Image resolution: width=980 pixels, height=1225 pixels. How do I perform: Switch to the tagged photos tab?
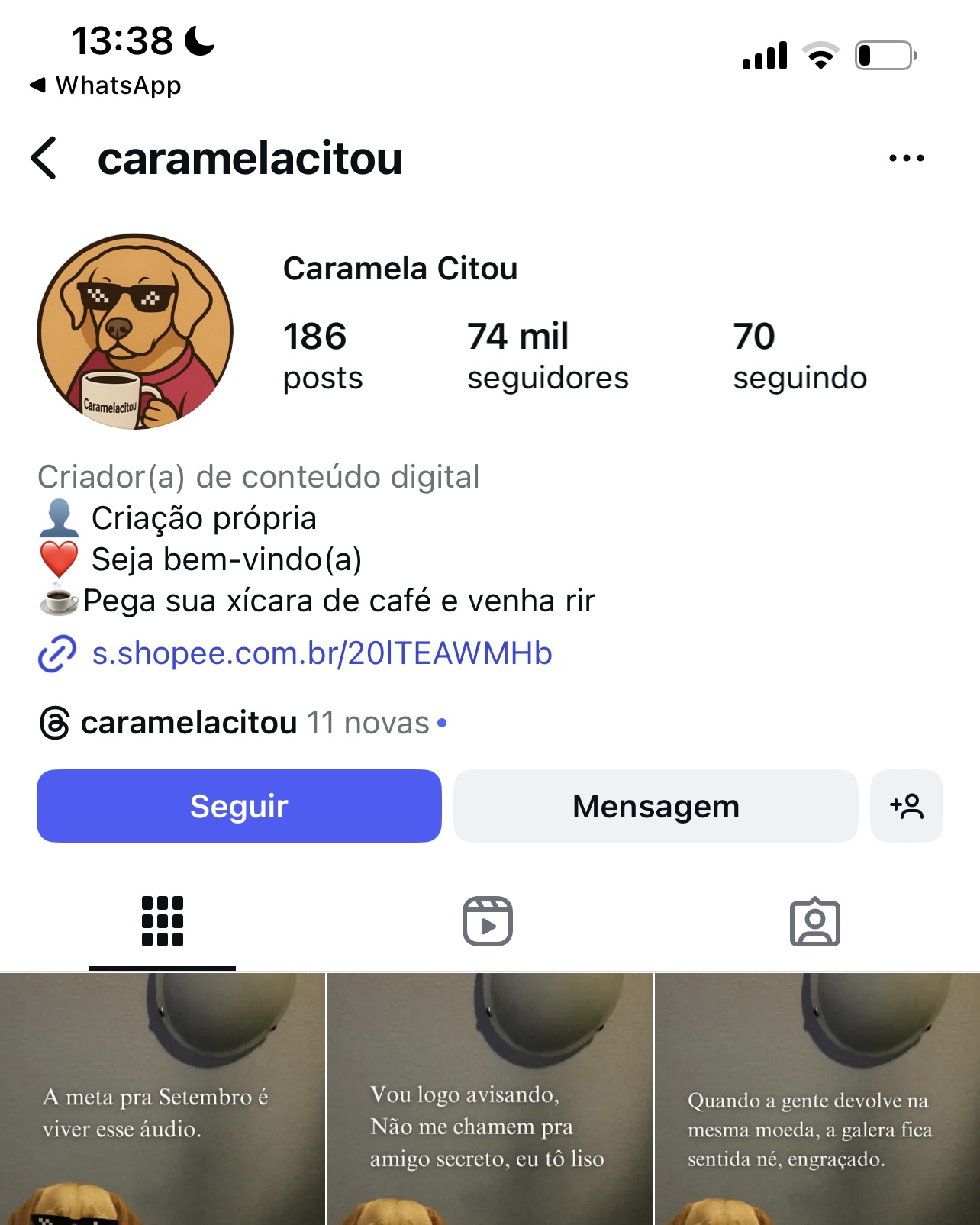814,921
